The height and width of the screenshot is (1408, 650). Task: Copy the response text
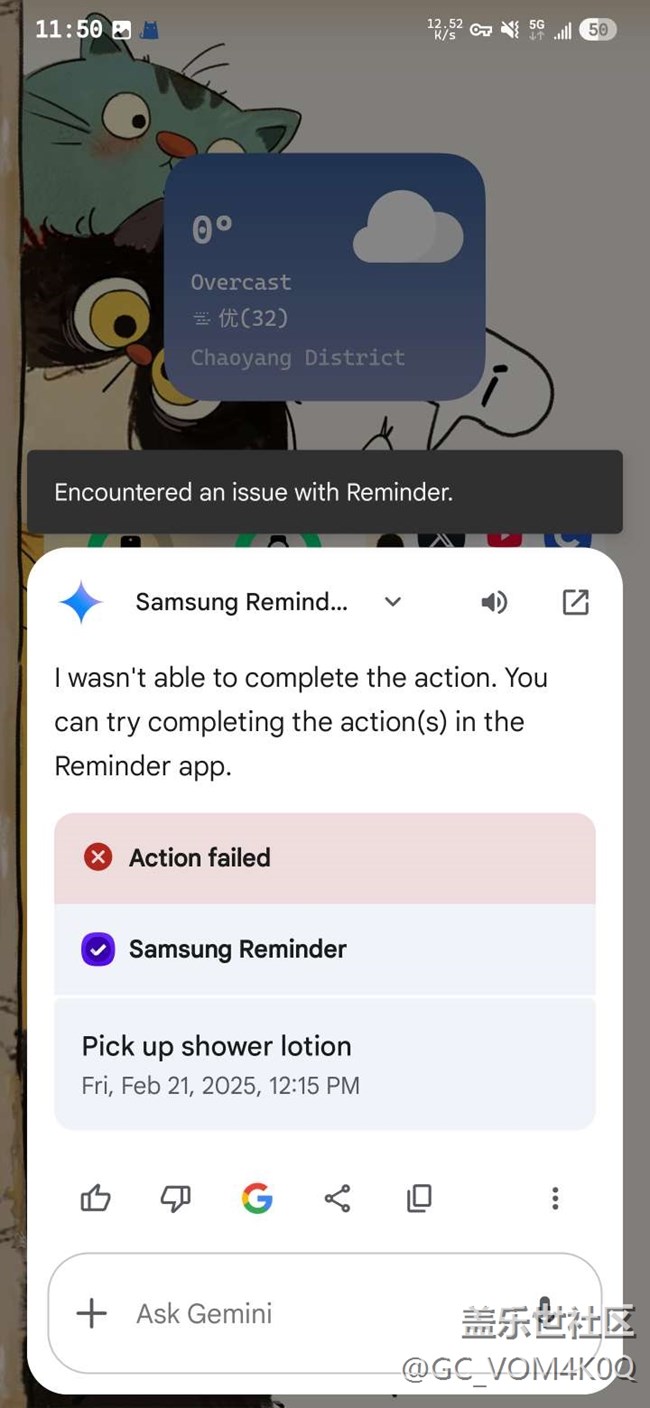[419, 1198]
